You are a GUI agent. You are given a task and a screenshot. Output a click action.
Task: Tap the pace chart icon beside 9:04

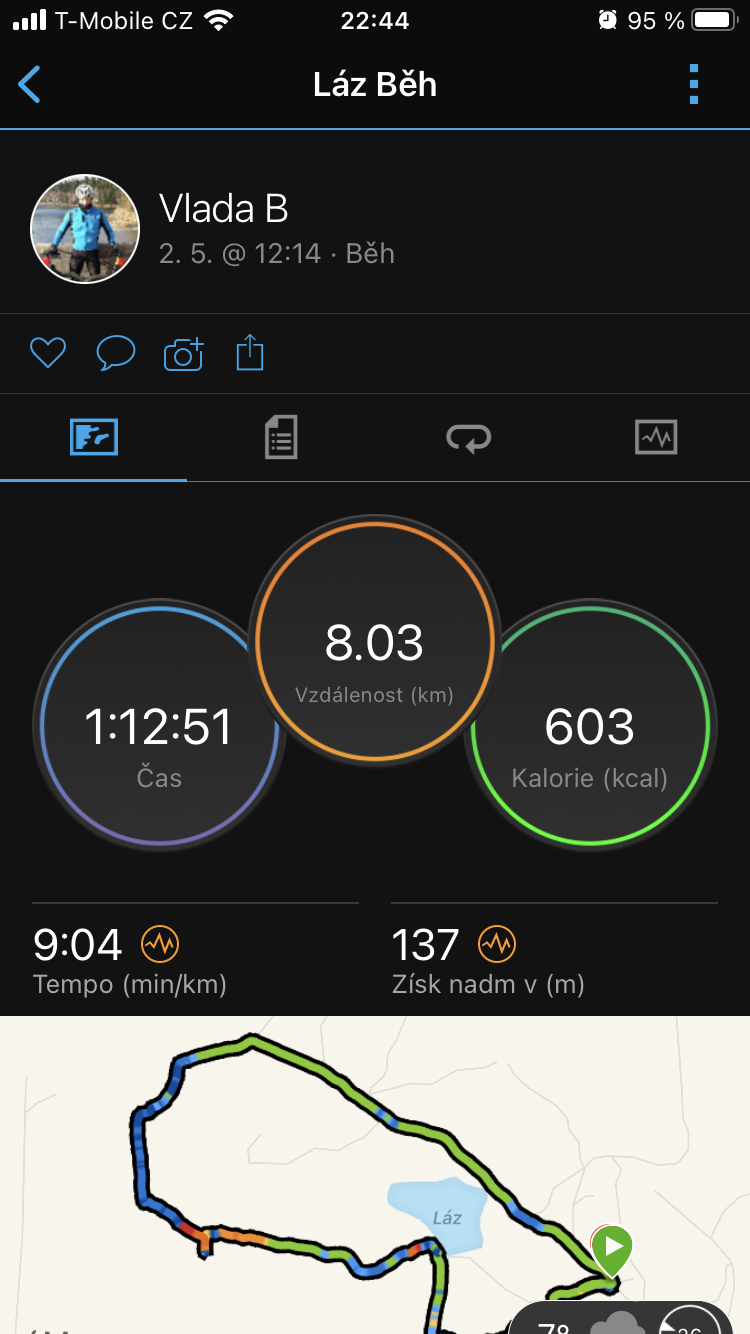pos(160,943)
